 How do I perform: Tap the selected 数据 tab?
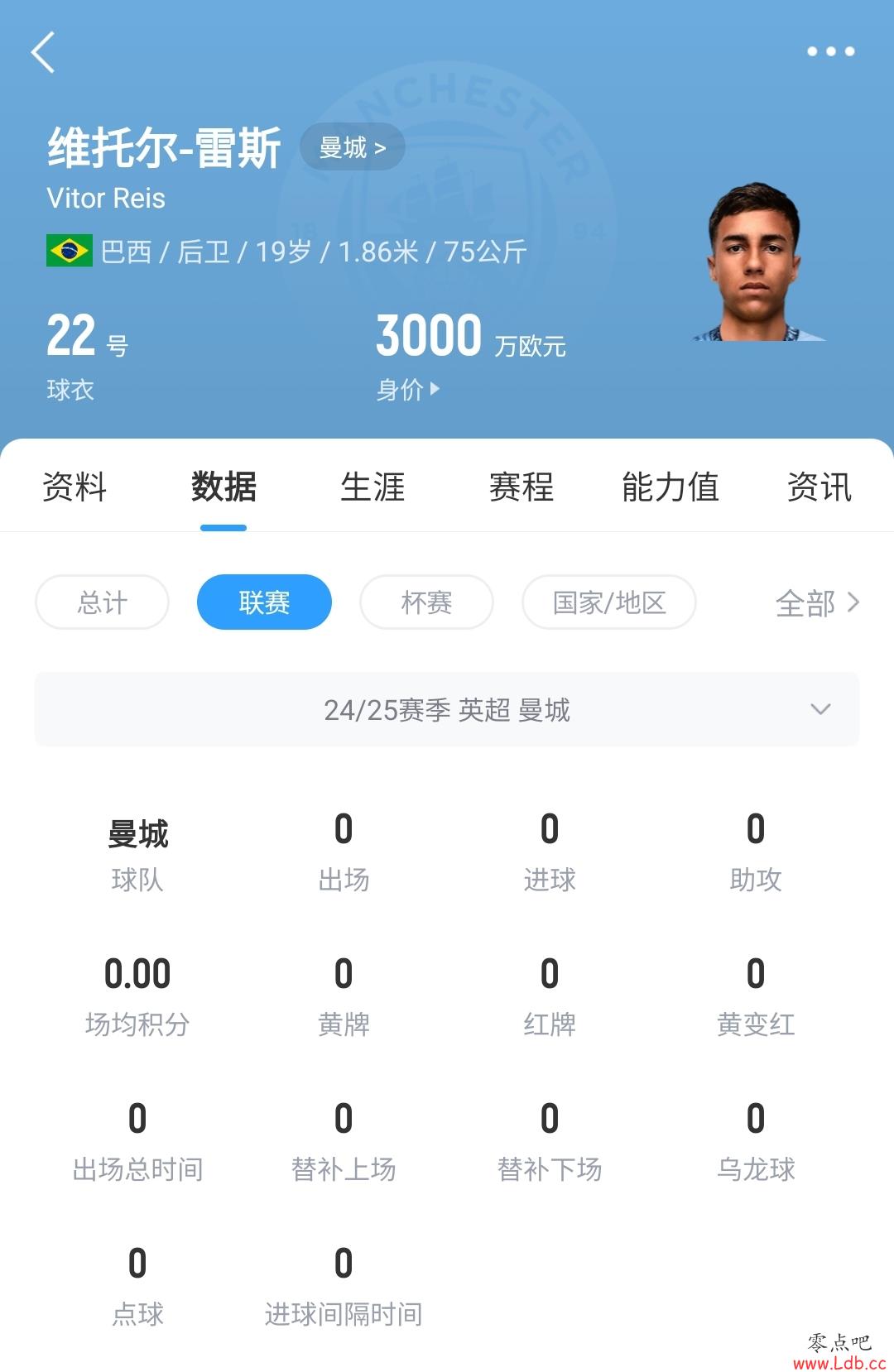pyautogui.click(x=223, y=487)
